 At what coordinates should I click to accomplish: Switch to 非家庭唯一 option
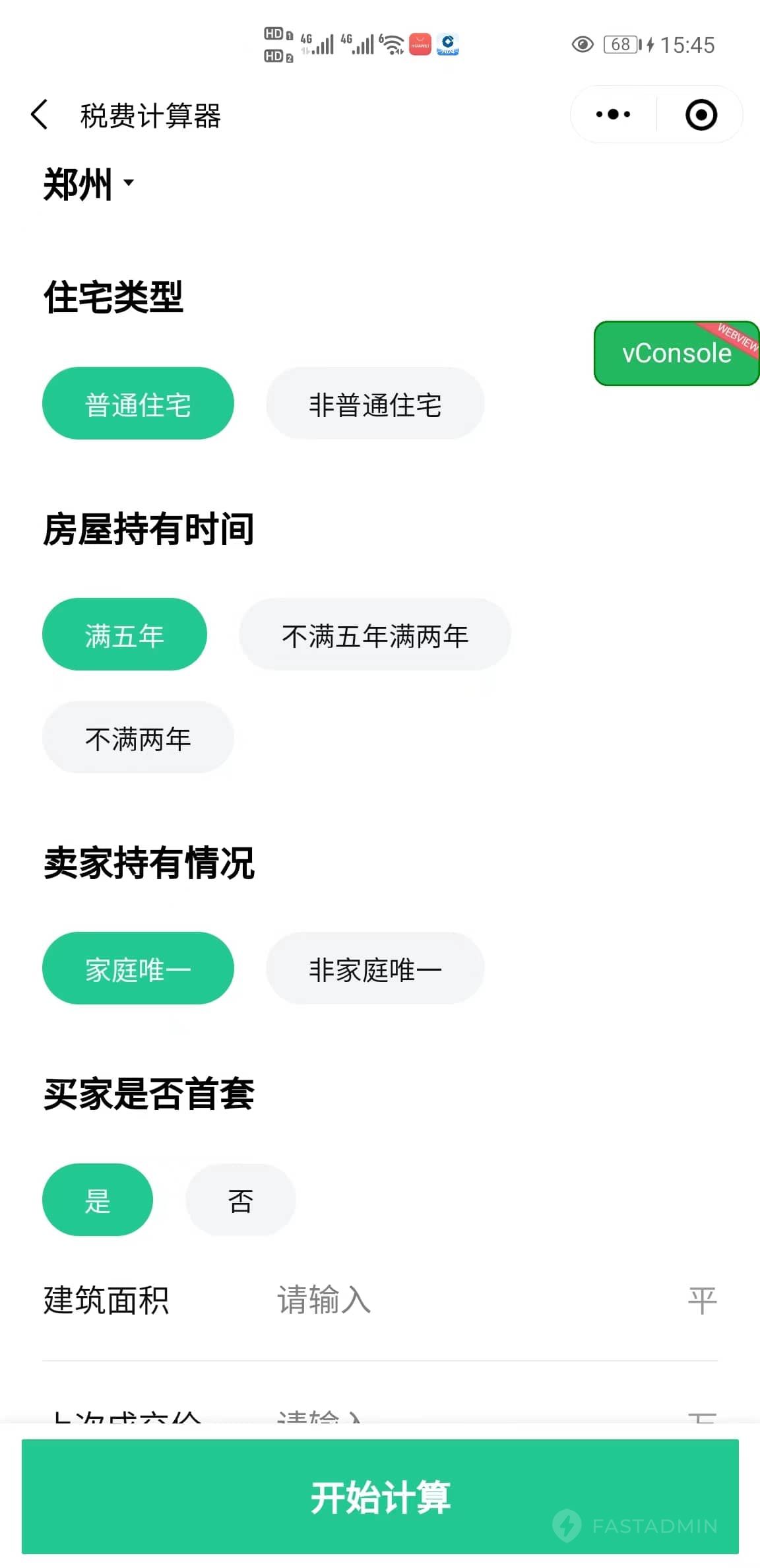click(x=375, y=968)
